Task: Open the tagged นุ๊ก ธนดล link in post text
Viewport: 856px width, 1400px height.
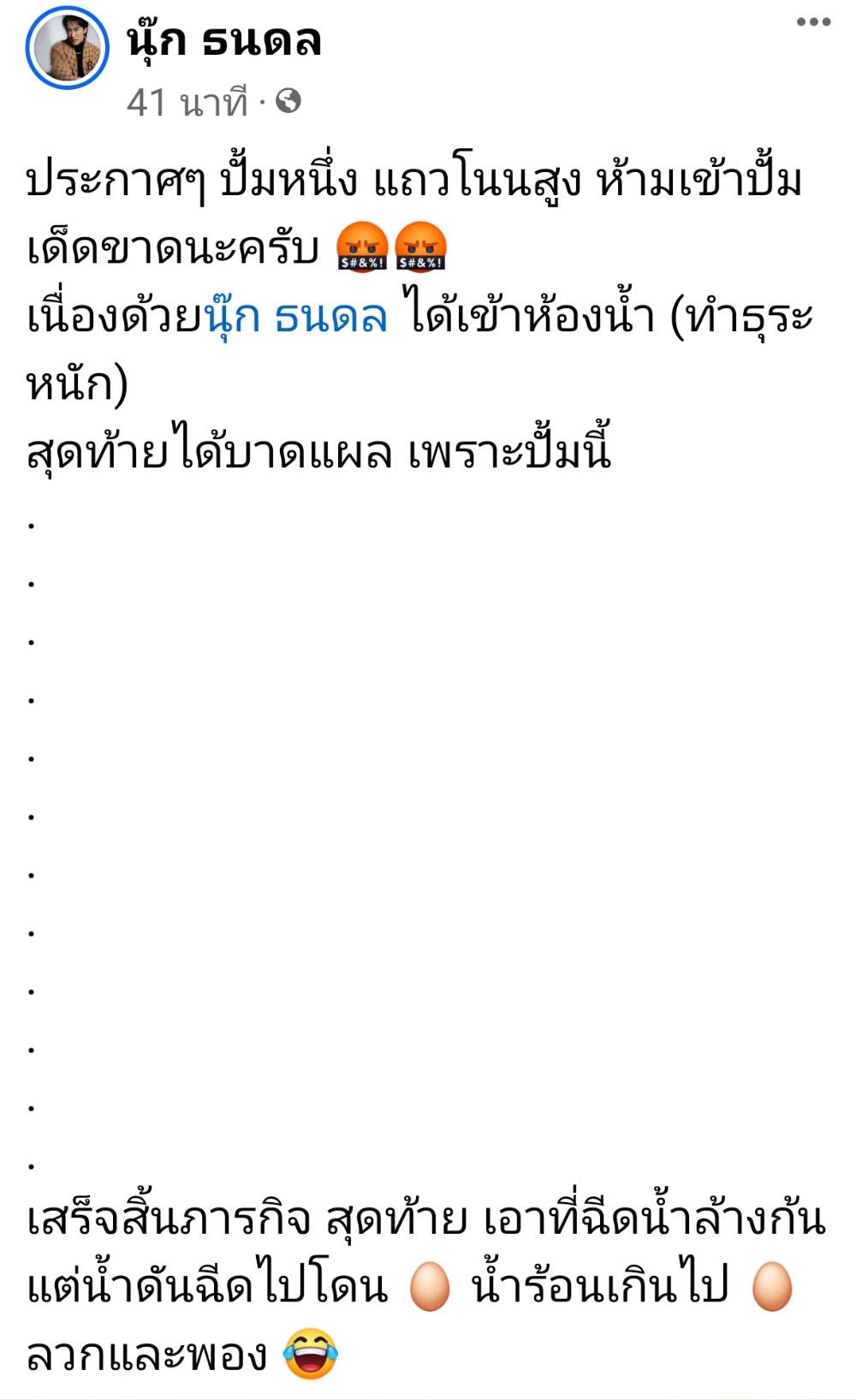Action: (x=296, y=317)
